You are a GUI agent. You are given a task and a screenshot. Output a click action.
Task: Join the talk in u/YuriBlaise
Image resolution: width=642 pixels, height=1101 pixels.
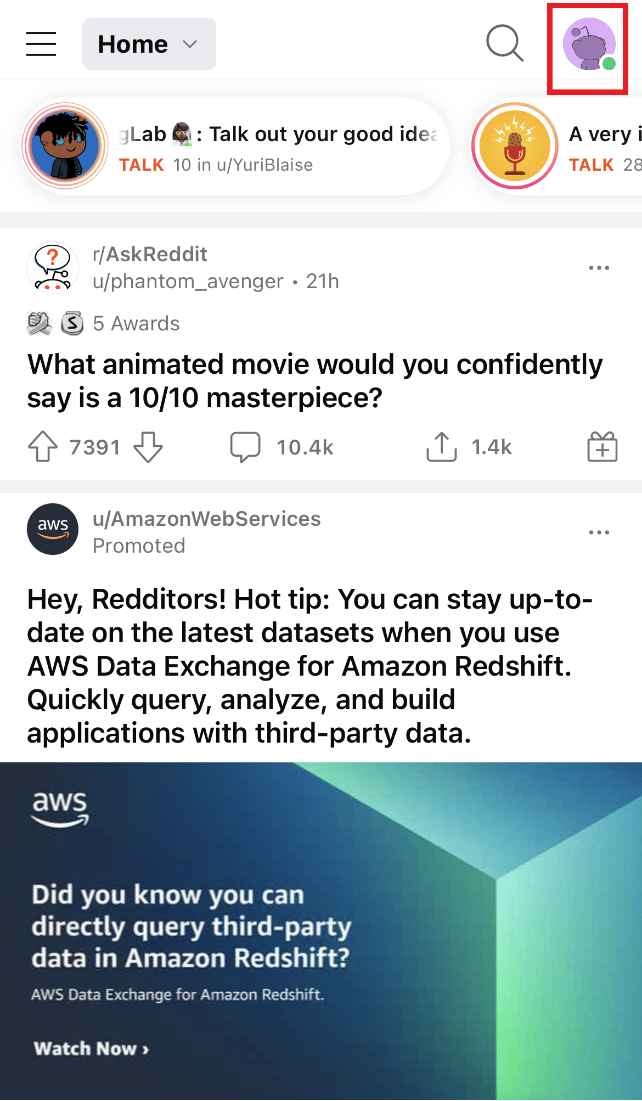point(235,149)
